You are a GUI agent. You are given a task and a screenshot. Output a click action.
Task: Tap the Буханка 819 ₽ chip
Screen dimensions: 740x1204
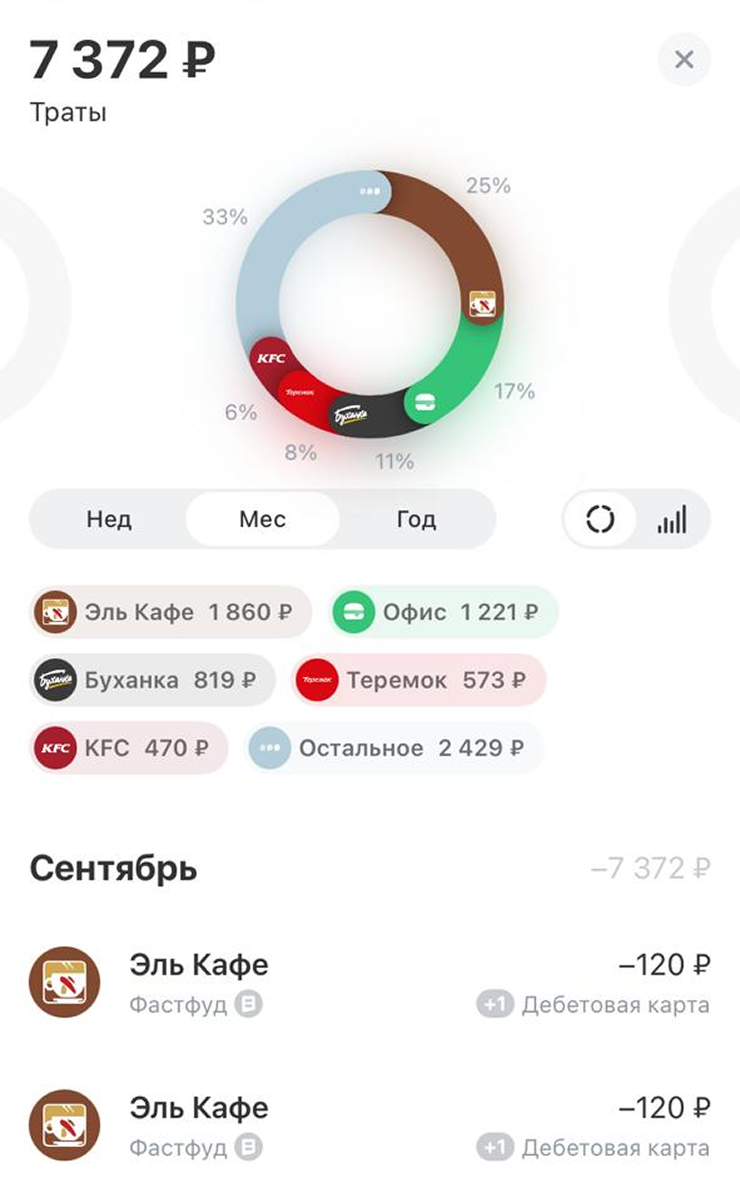[x=152, y=681]
